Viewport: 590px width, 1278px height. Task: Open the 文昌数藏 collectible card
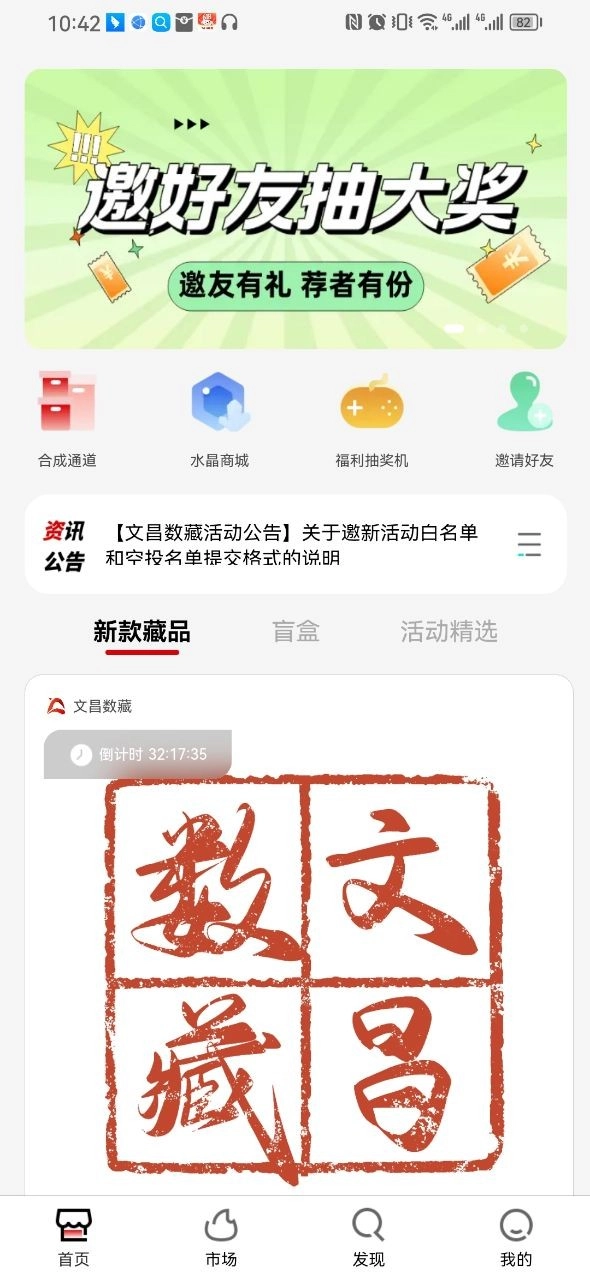[299, 935]
